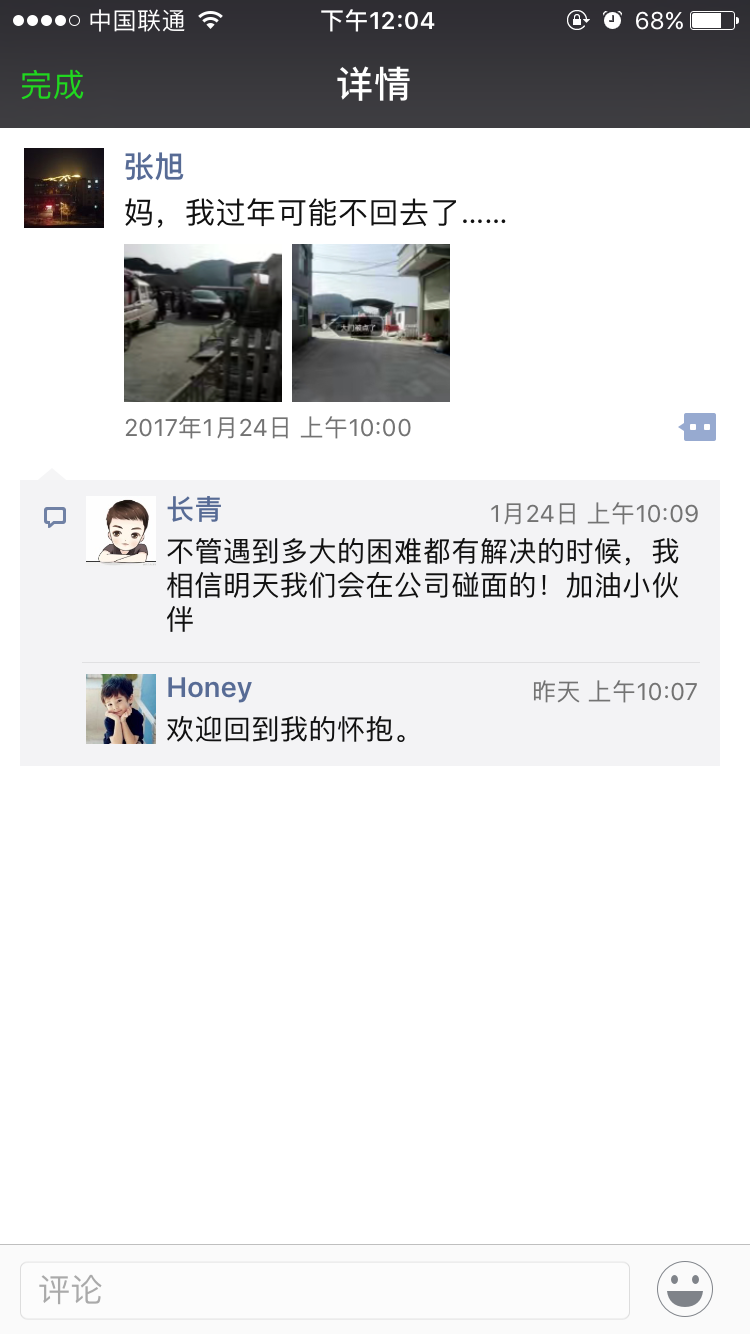
Task: Open the like and comment popup button
Action: click(x=699, y=428)
